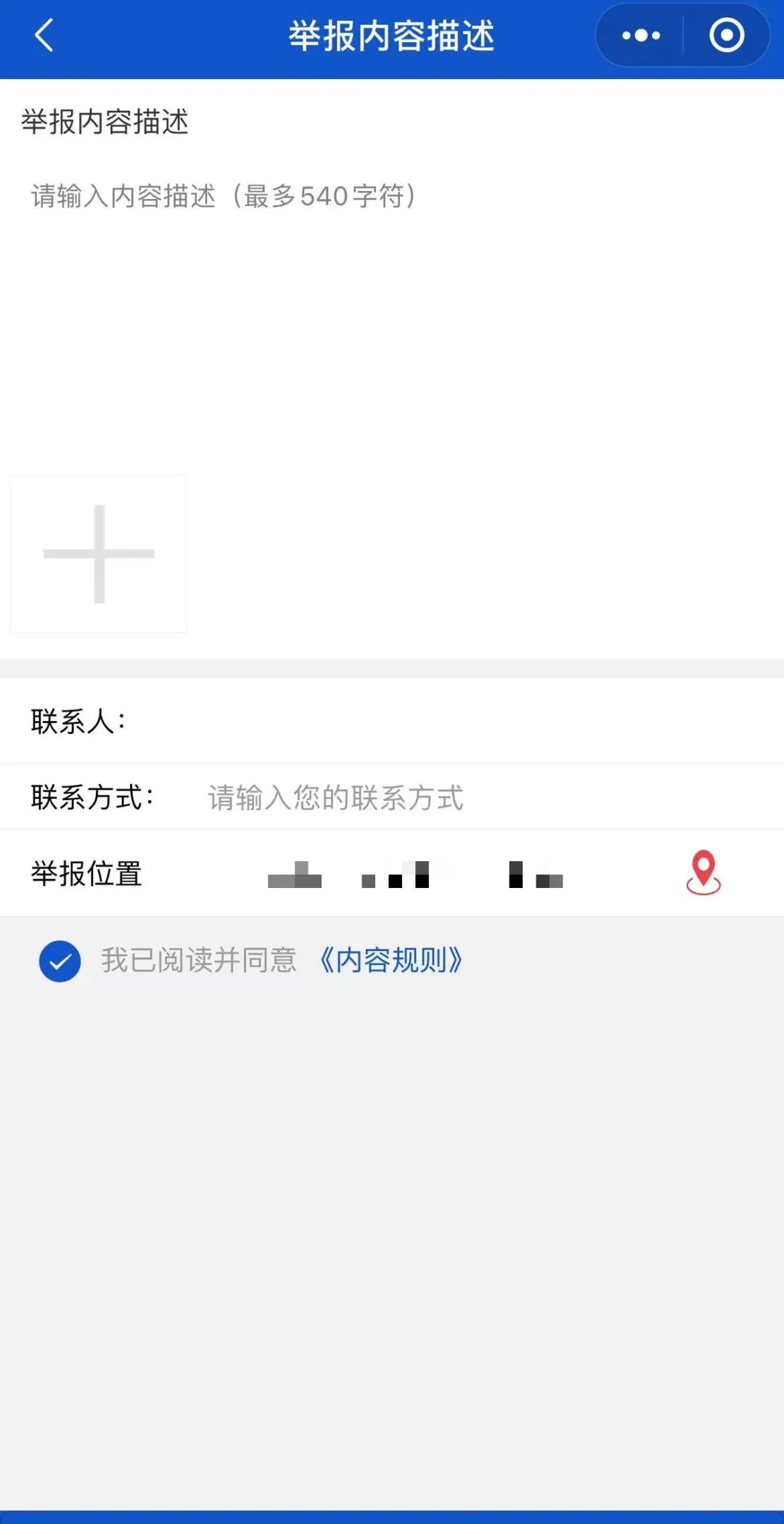Select the 举报内容描述 section heading
784x1524 pixels.
coord(104,123)
